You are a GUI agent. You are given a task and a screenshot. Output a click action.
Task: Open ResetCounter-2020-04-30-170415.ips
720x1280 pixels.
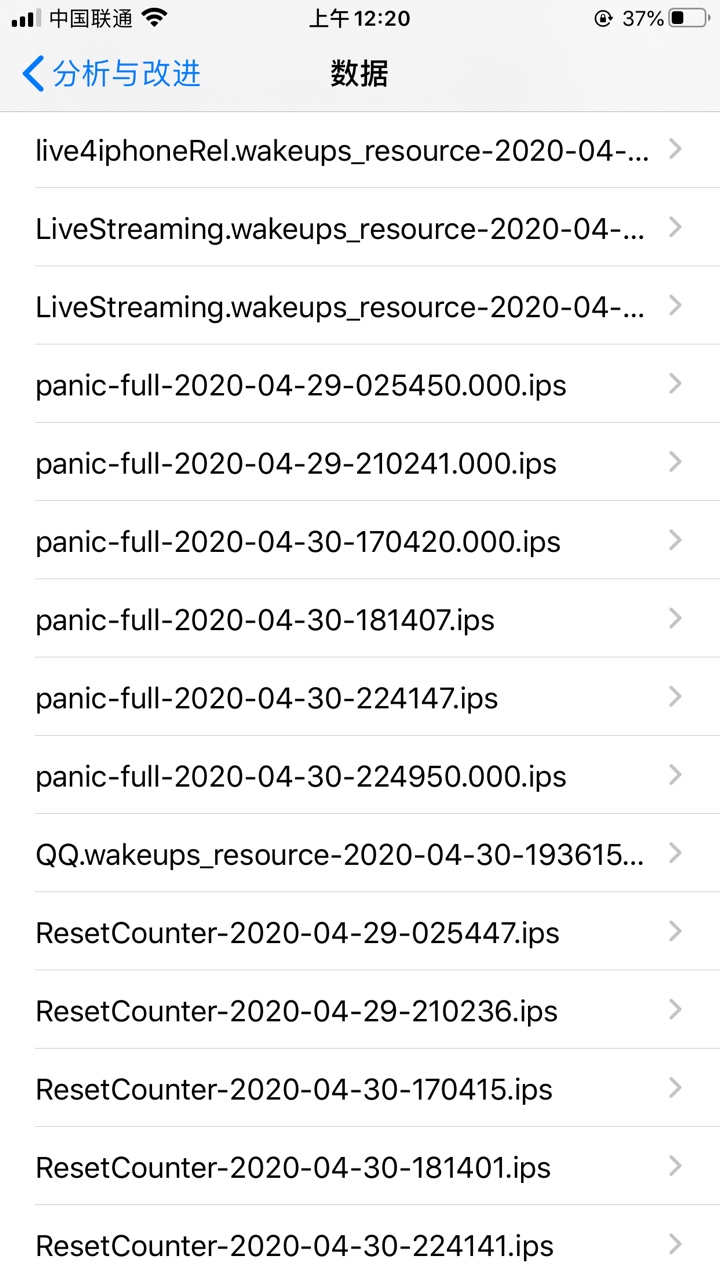coord(360,1088)
